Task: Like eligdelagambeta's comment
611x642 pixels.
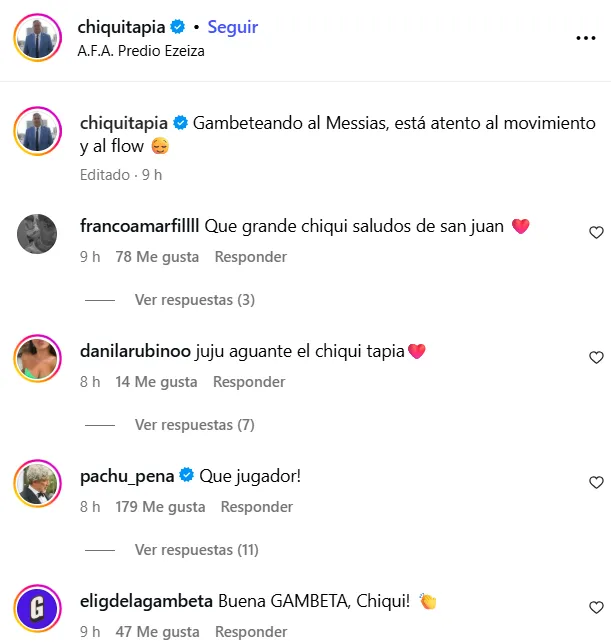Action: (x=596, y=607)
